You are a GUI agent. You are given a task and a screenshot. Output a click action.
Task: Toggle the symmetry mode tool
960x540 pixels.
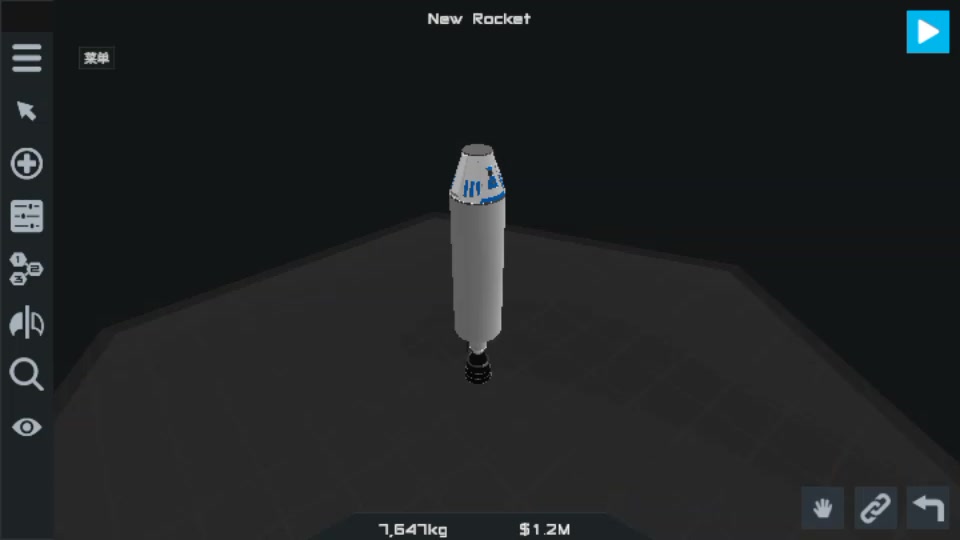27,322
